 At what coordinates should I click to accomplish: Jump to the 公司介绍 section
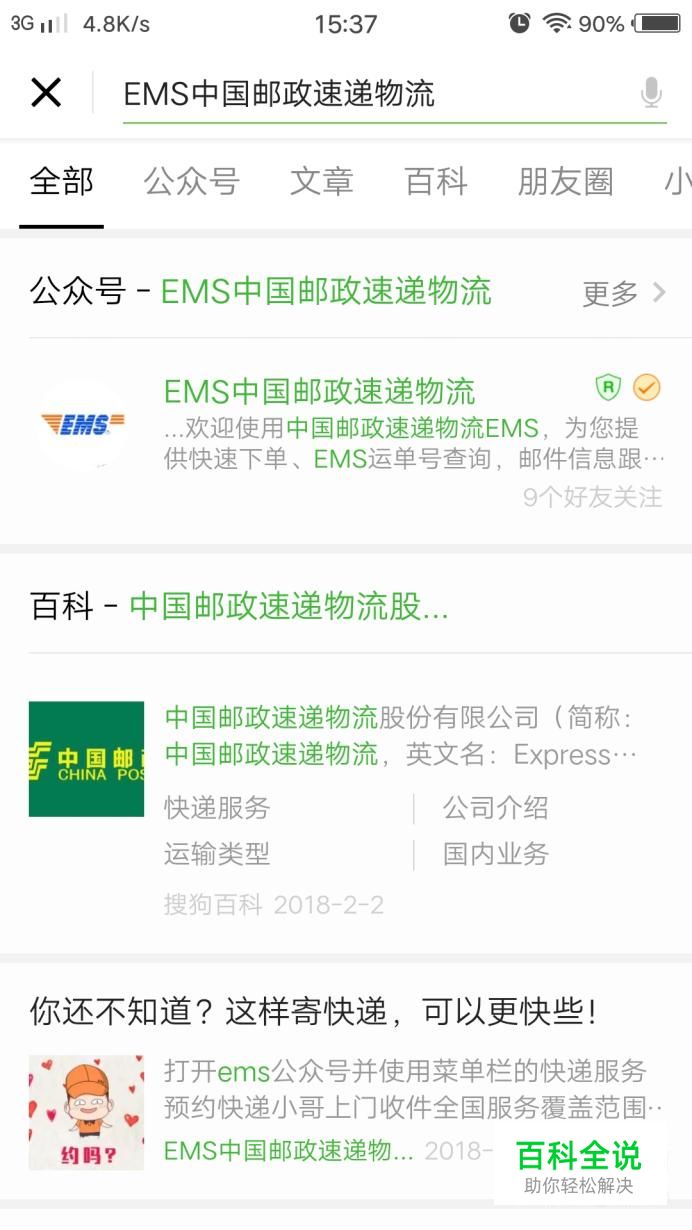496,808
